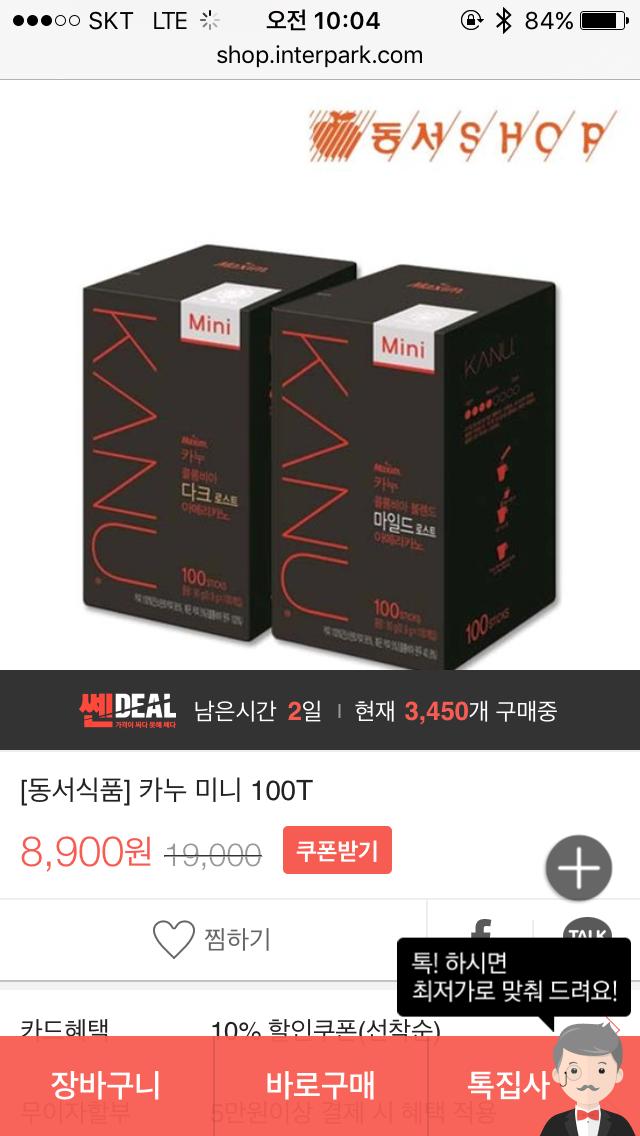Add to cart with 장바구니
This screenshot has width=640, height=1136.
pyautogui.click(x=107, y=1085)
